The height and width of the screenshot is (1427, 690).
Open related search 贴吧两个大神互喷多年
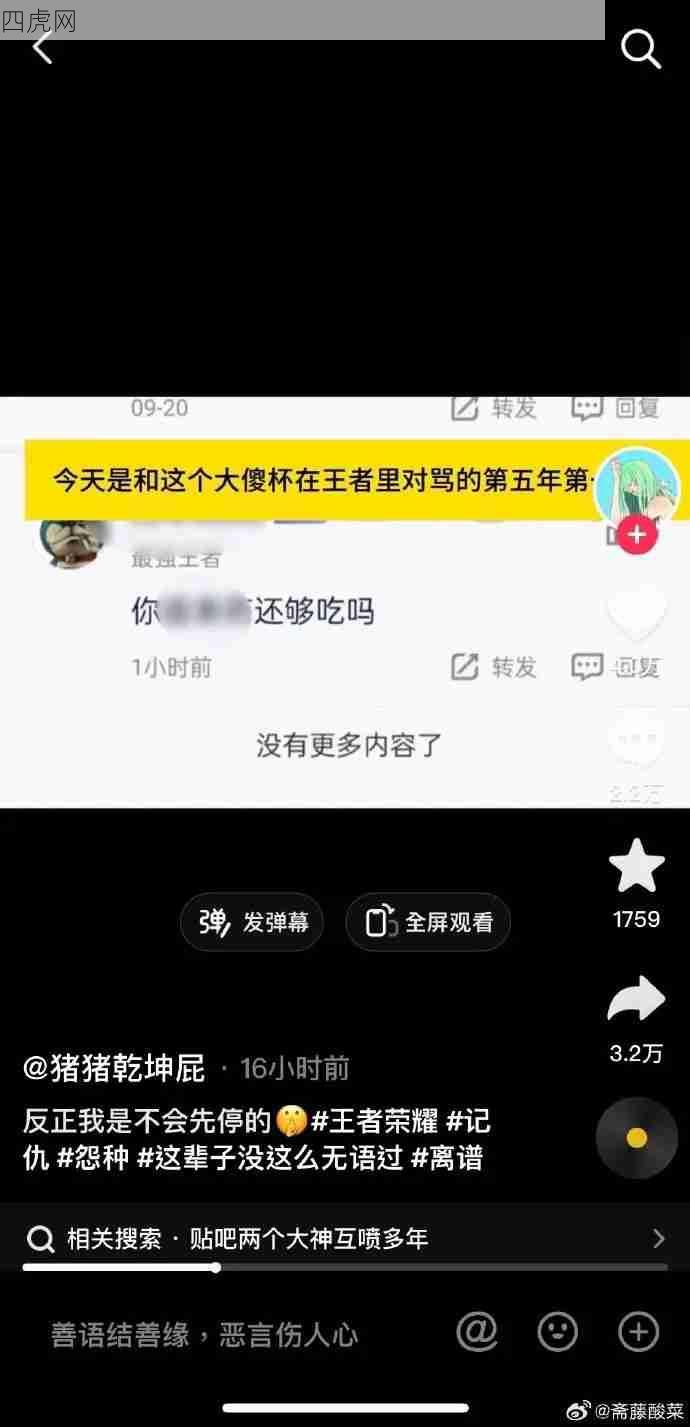pyautogui.click(x=345, y=1239)
